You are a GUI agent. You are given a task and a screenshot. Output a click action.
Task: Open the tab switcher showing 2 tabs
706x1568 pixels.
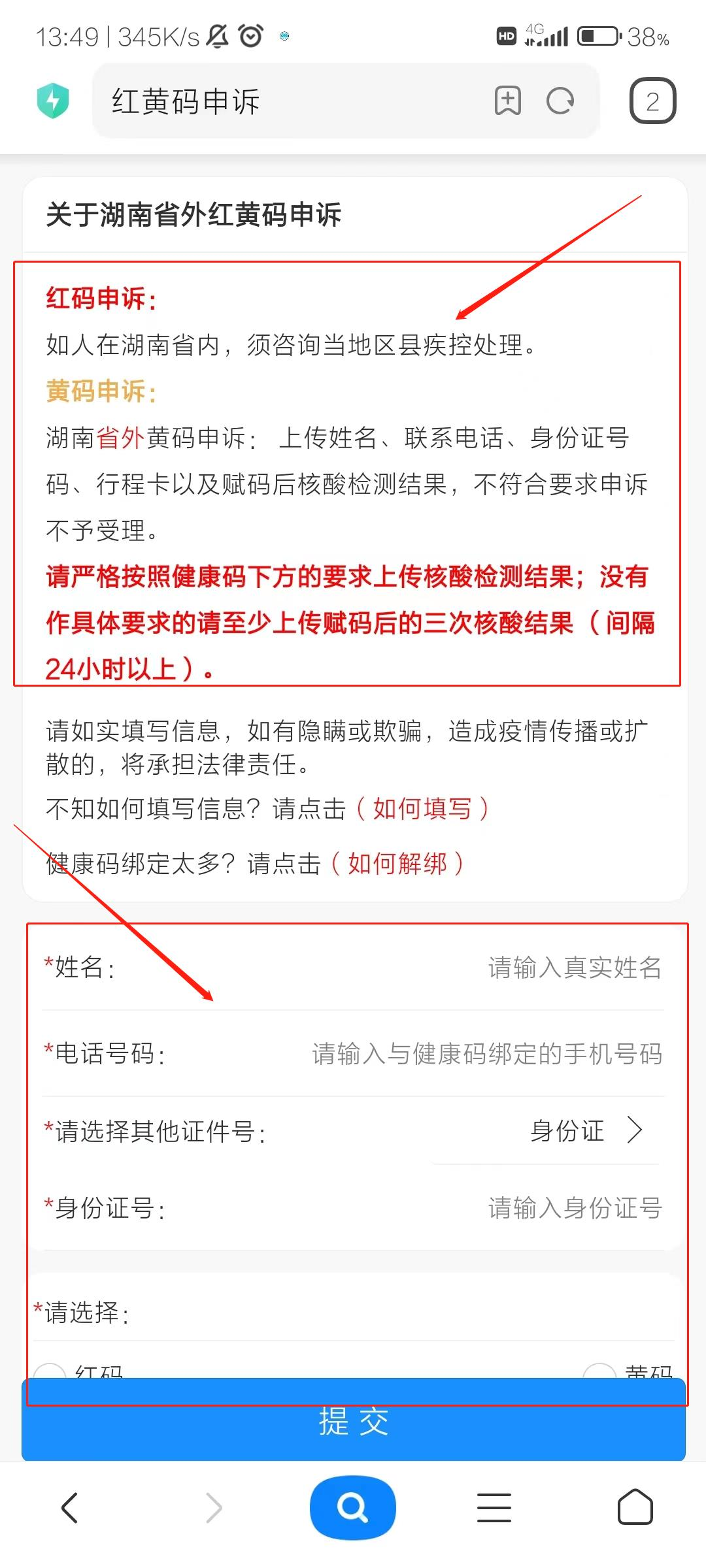[652, 101]
